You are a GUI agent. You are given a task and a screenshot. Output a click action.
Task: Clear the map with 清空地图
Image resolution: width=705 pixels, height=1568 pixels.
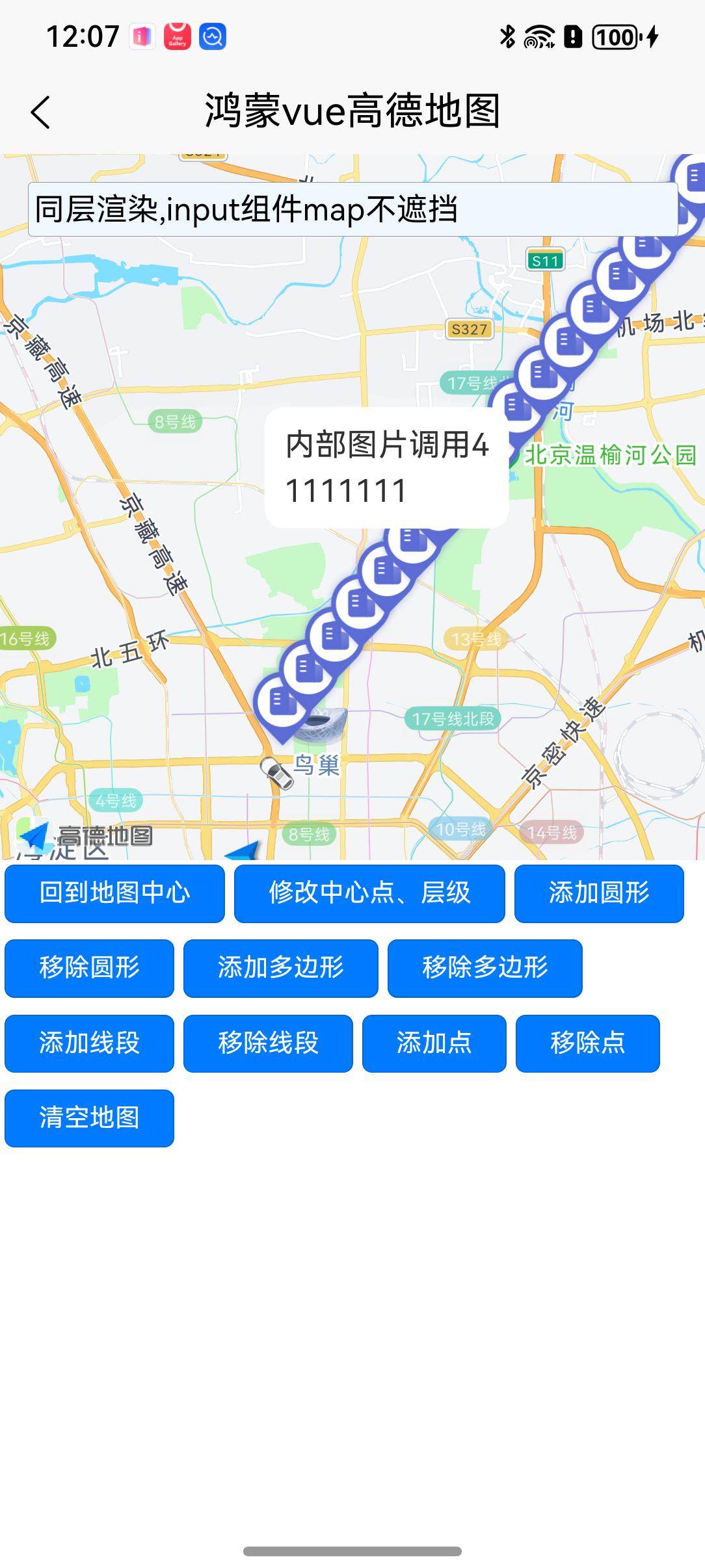(x=89, y=1118)
